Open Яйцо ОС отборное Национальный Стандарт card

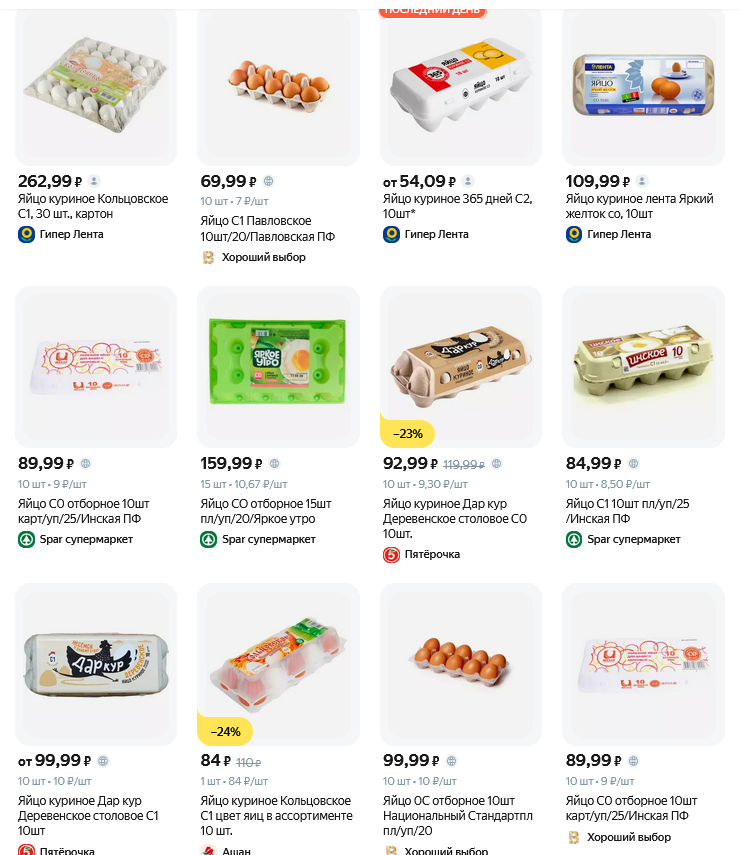(x=461, y=662)
